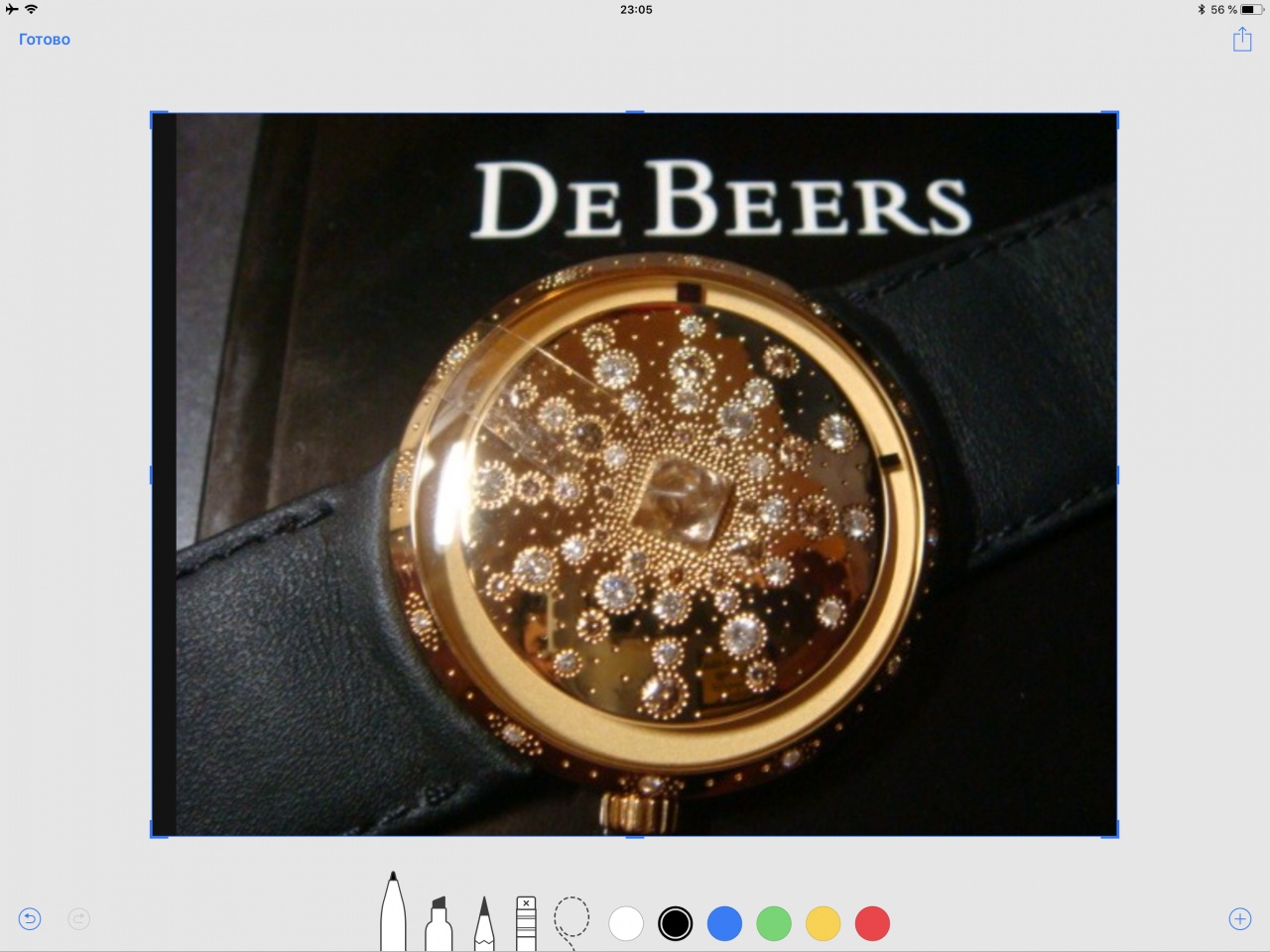The width and height of the screenshot is (1270, 952).
Task: Select the lasso selection tool
Action: (x=571, y=919)
